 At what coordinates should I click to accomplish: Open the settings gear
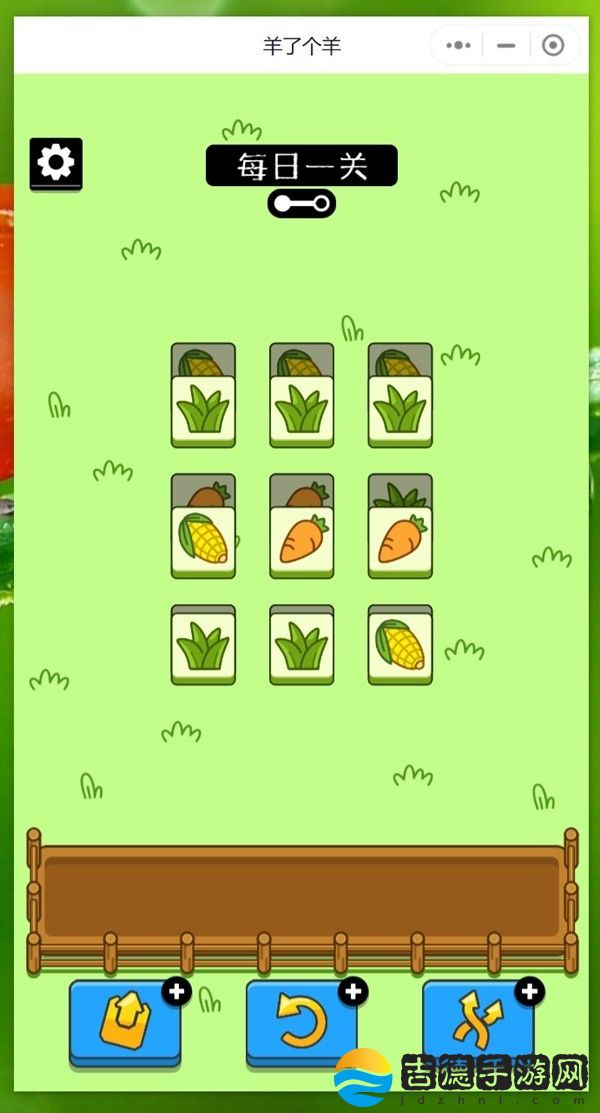coord(56,163)
